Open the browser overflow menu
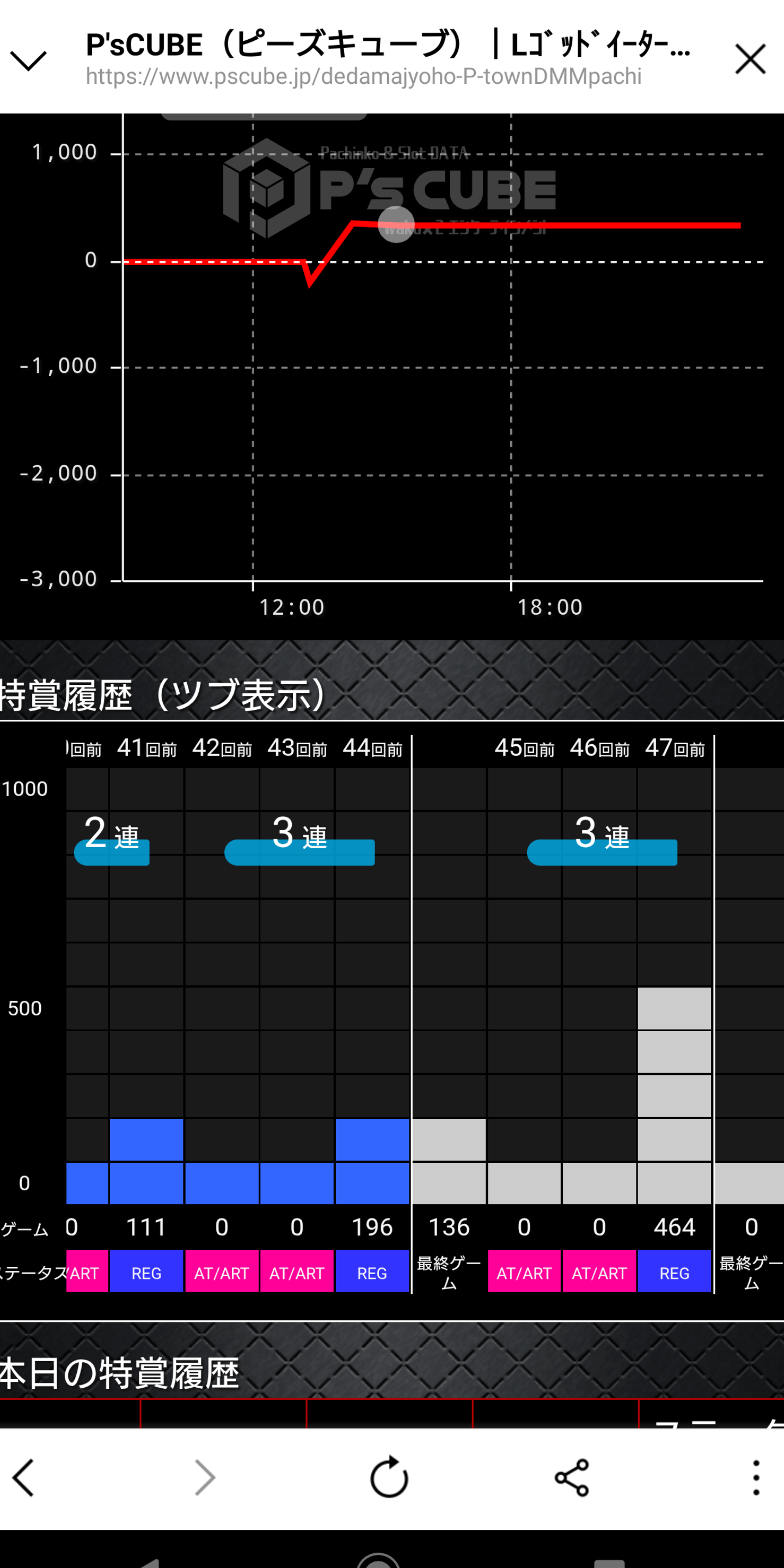Screen dimensions: 784x1568 pos(755,1477)
